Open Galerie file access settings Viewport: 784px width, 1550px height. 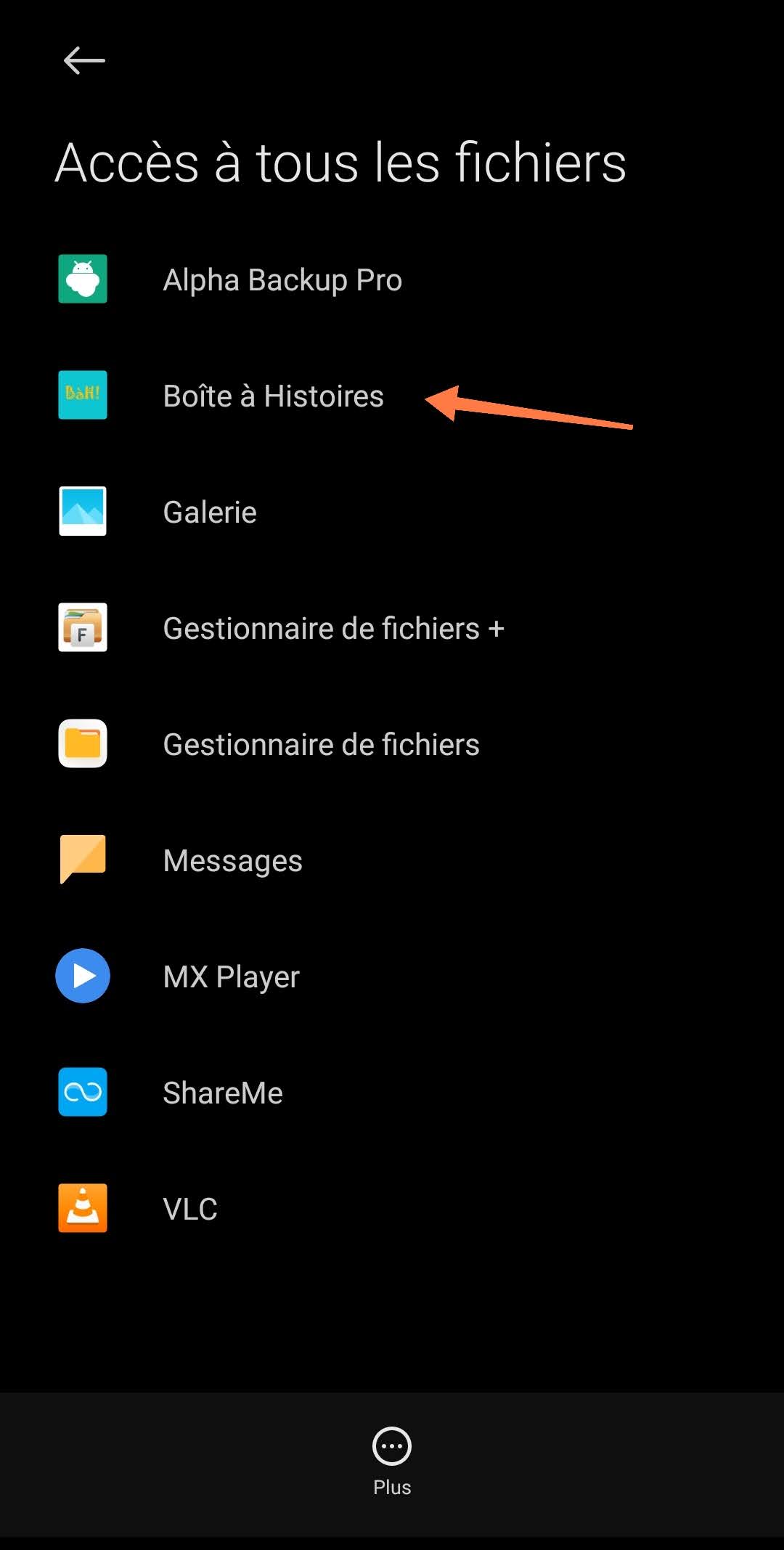click(392, 512)
